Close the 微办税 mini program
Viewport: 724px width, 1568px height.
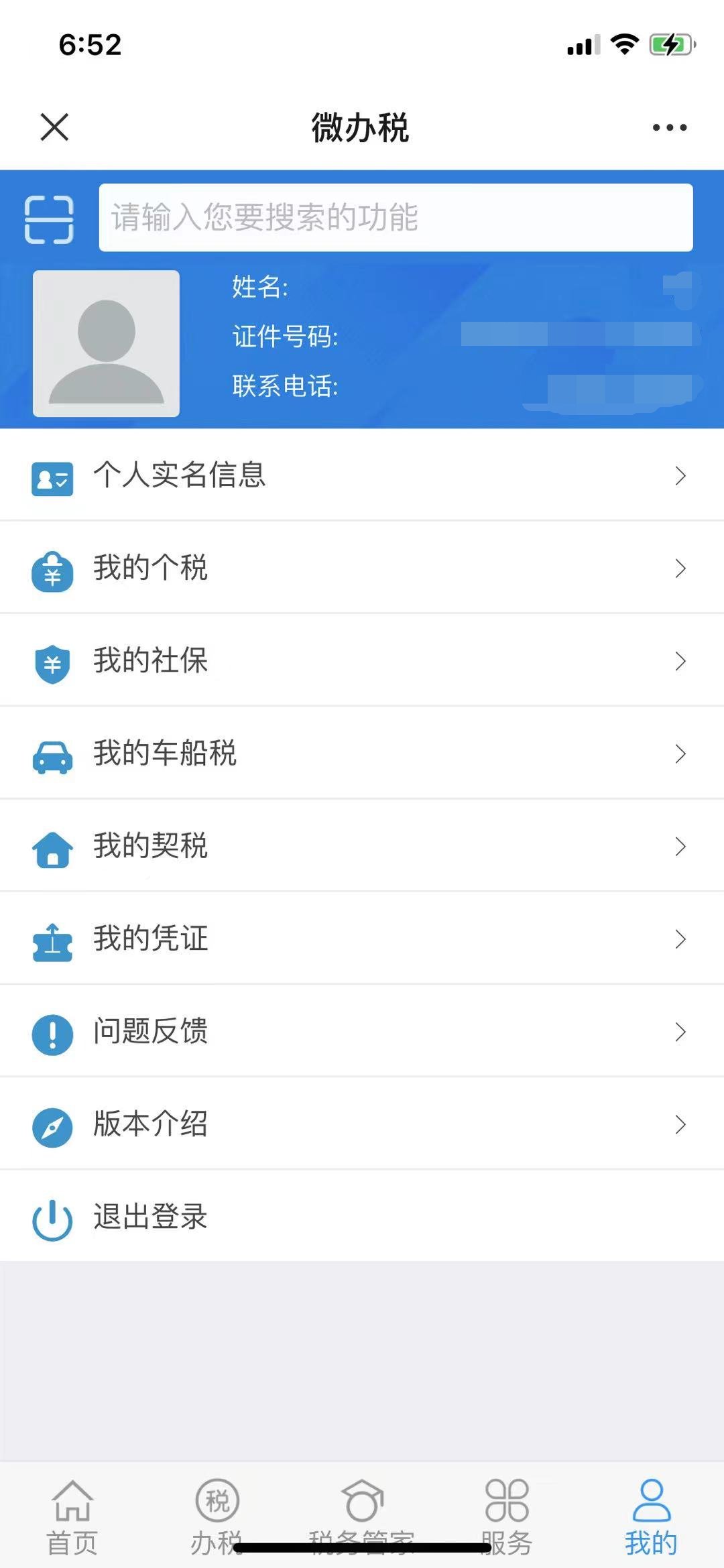(x=54, y=127)
